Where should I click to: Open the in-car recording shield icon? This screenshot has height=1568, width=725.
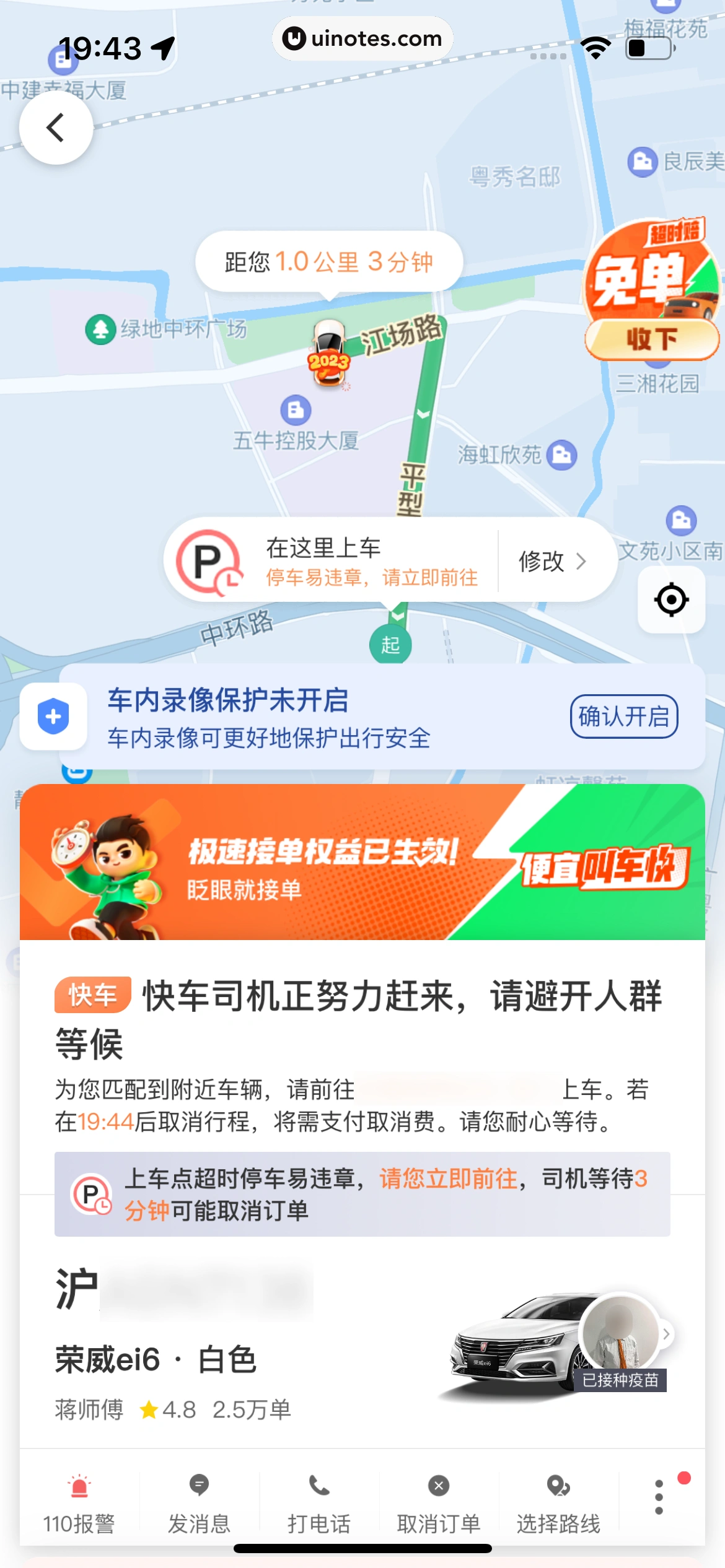(x=53, y=716)
